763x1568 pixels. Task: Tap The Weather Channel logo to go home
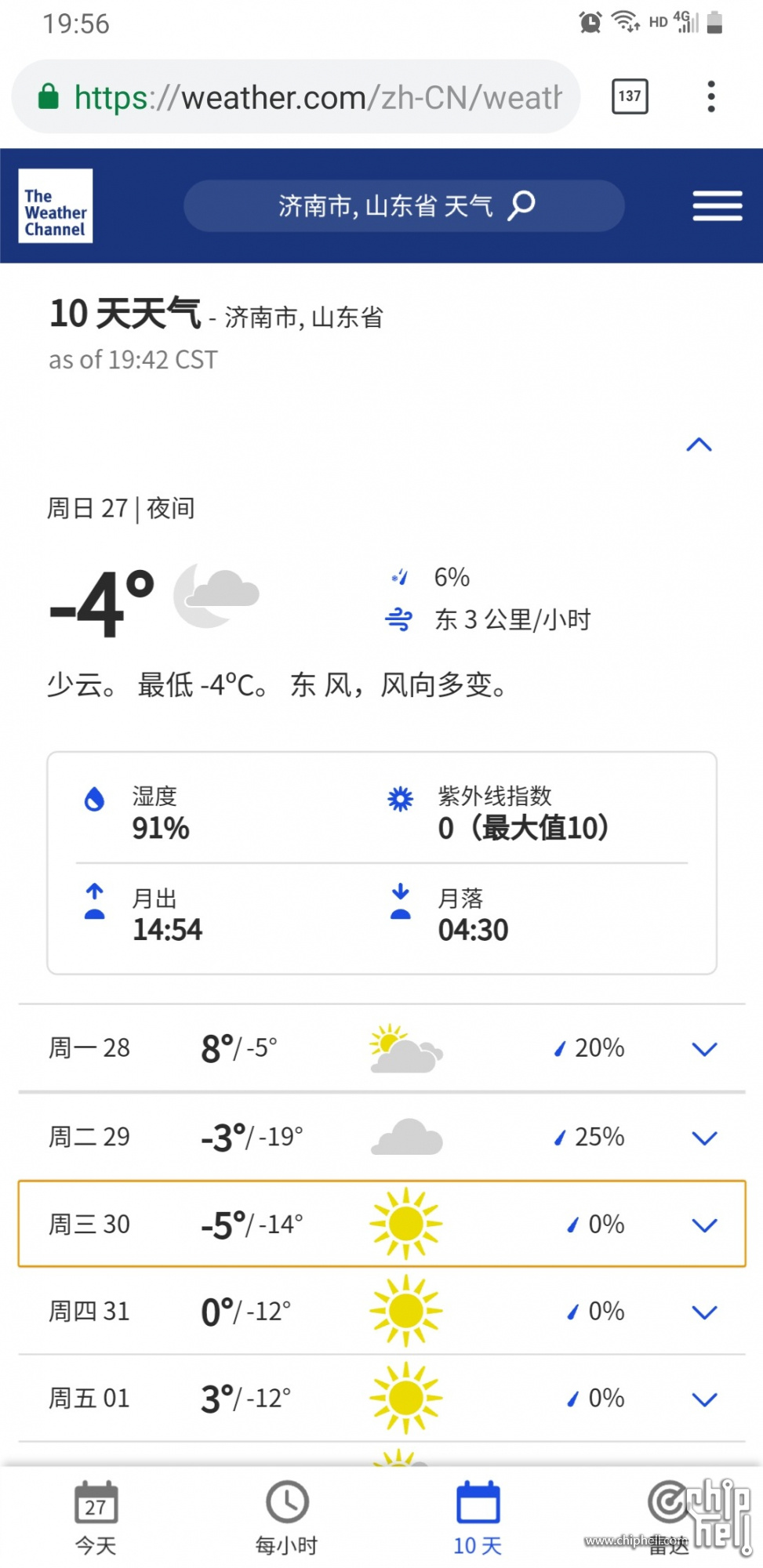pyautogui.click(x=56, y=205)
